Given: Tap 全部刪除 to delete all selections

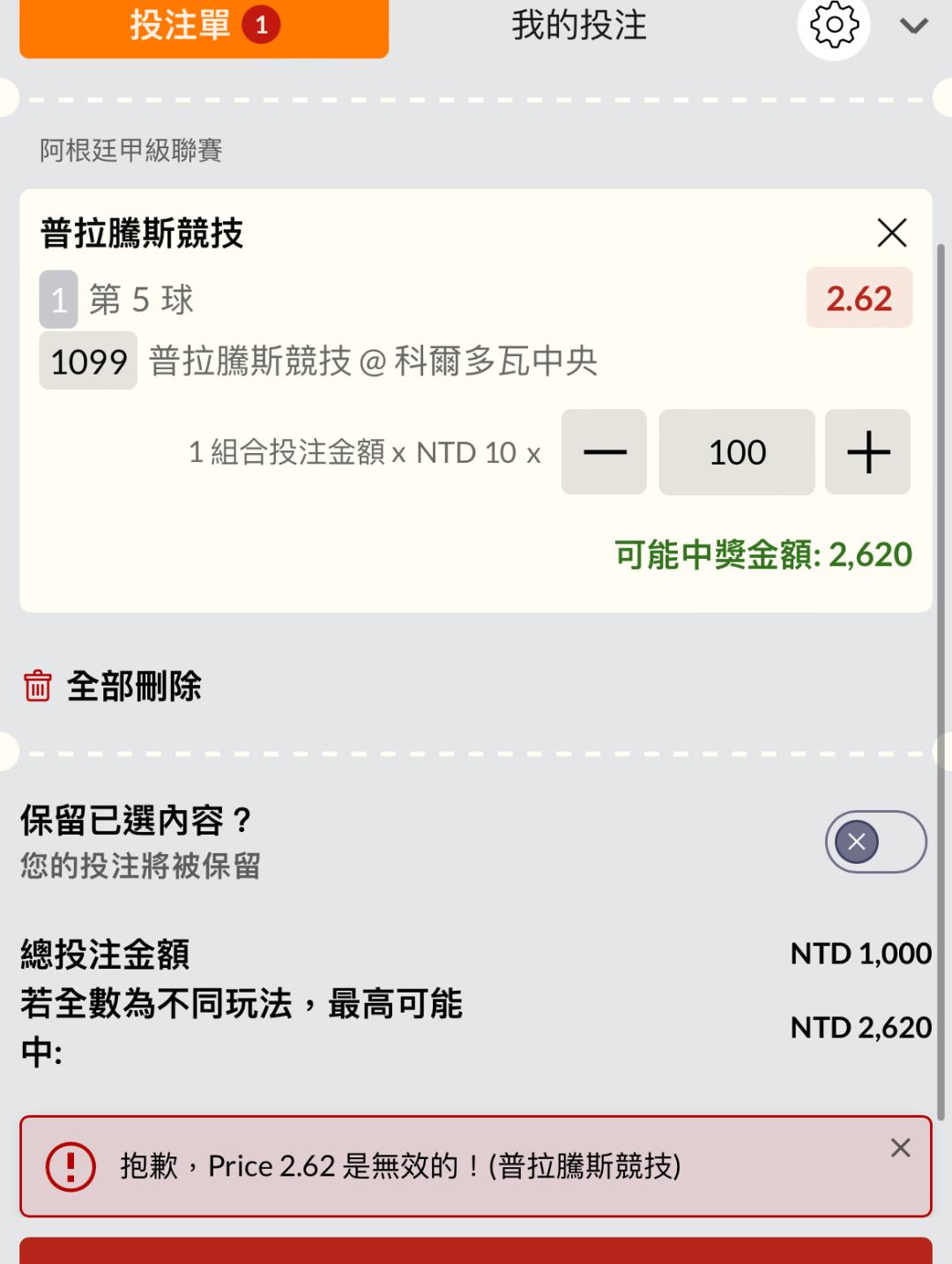Looking at the screenshot, I should [x=112, y=686].
